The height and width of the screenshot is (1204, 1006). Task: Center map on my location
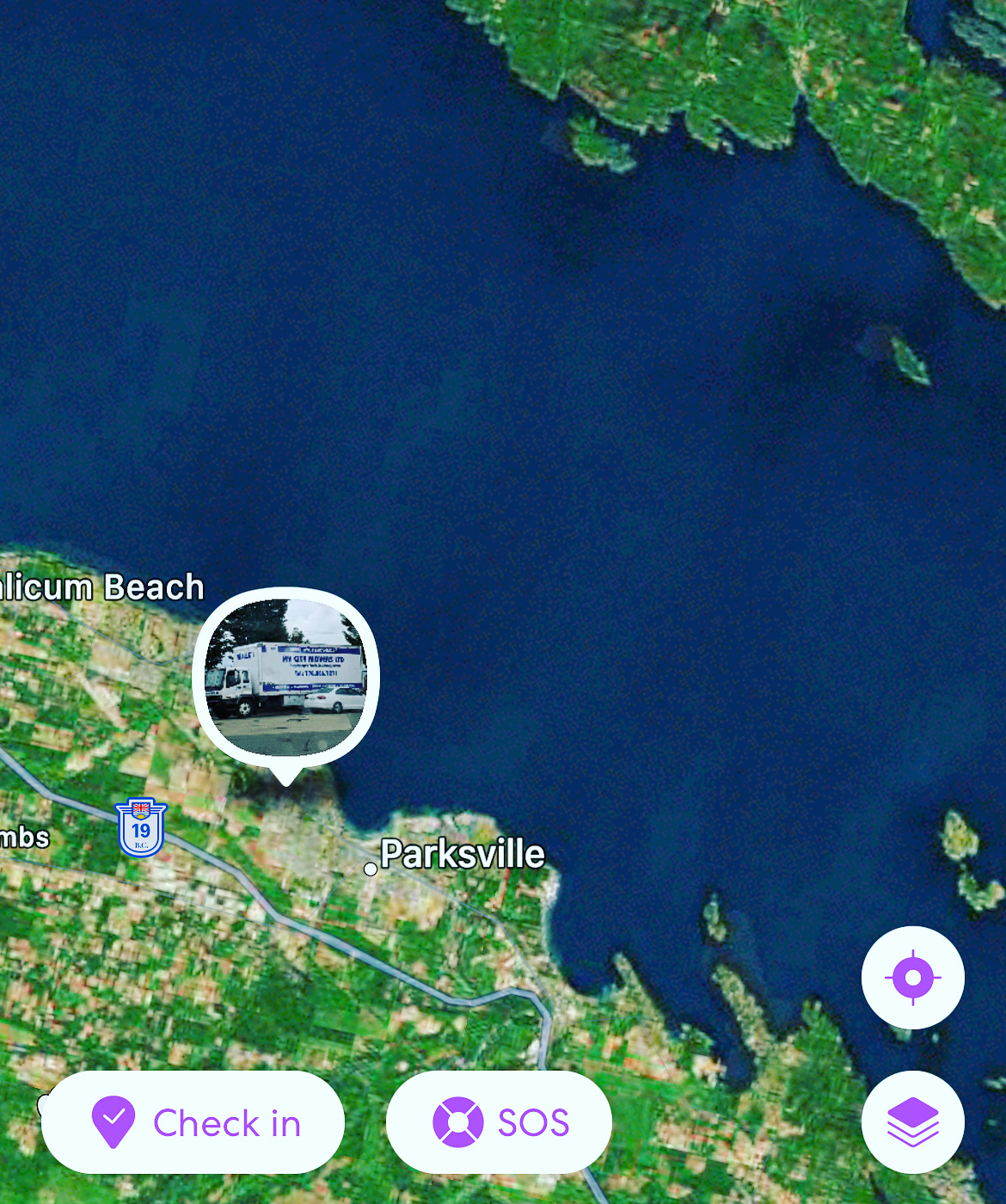[912, 978]
